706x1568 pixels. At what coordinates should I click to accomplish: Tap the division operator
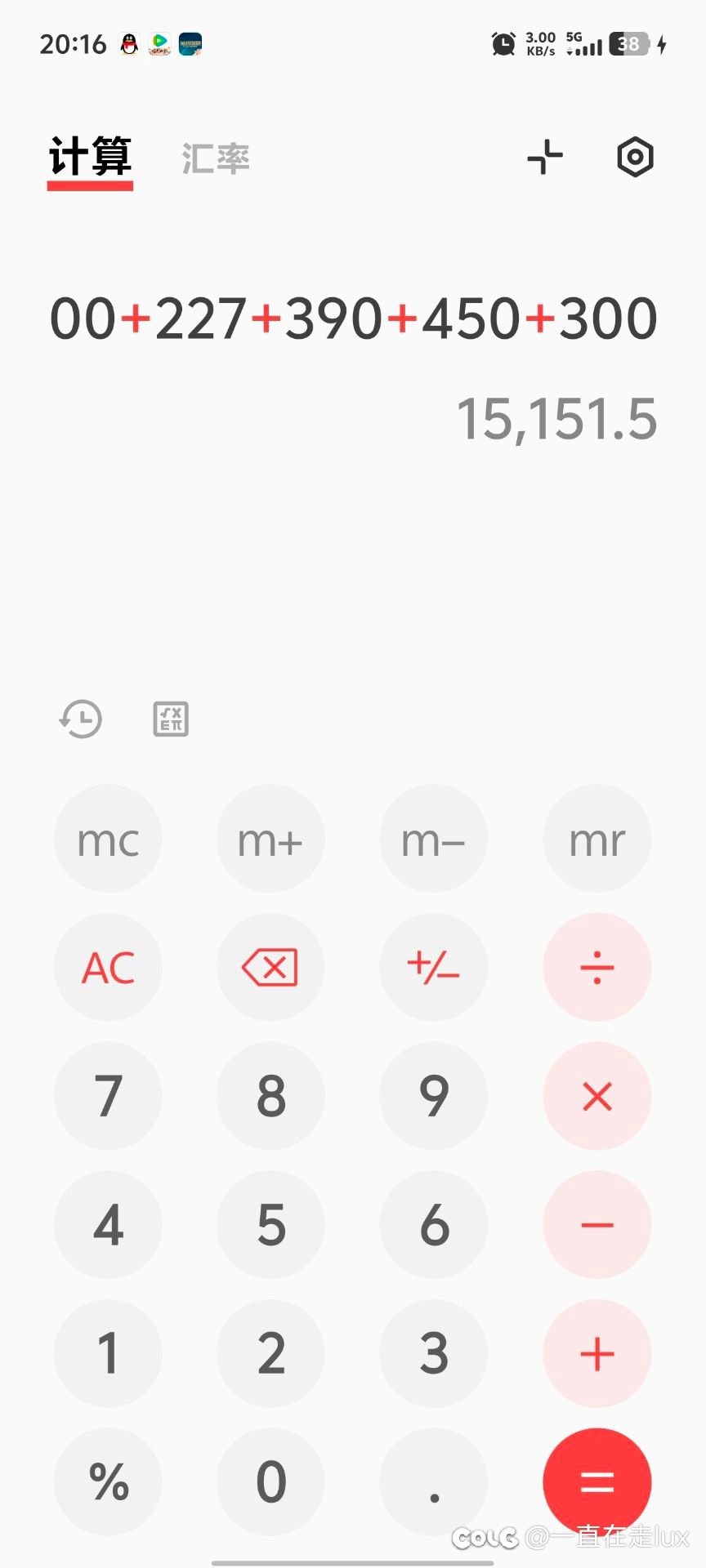(597, 967)
